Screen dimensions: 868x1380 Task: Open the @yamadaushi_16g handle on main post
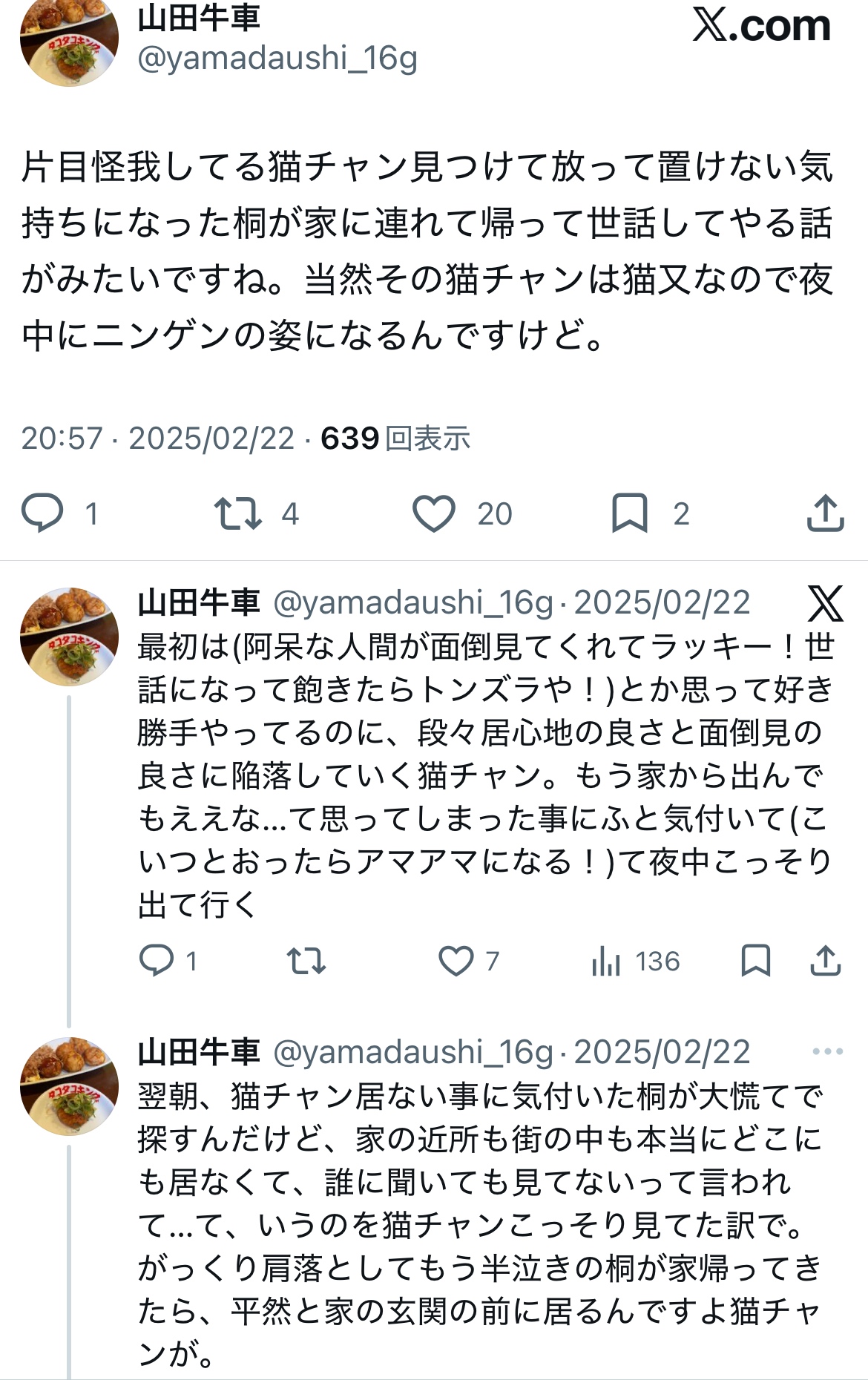click(277, 58)
